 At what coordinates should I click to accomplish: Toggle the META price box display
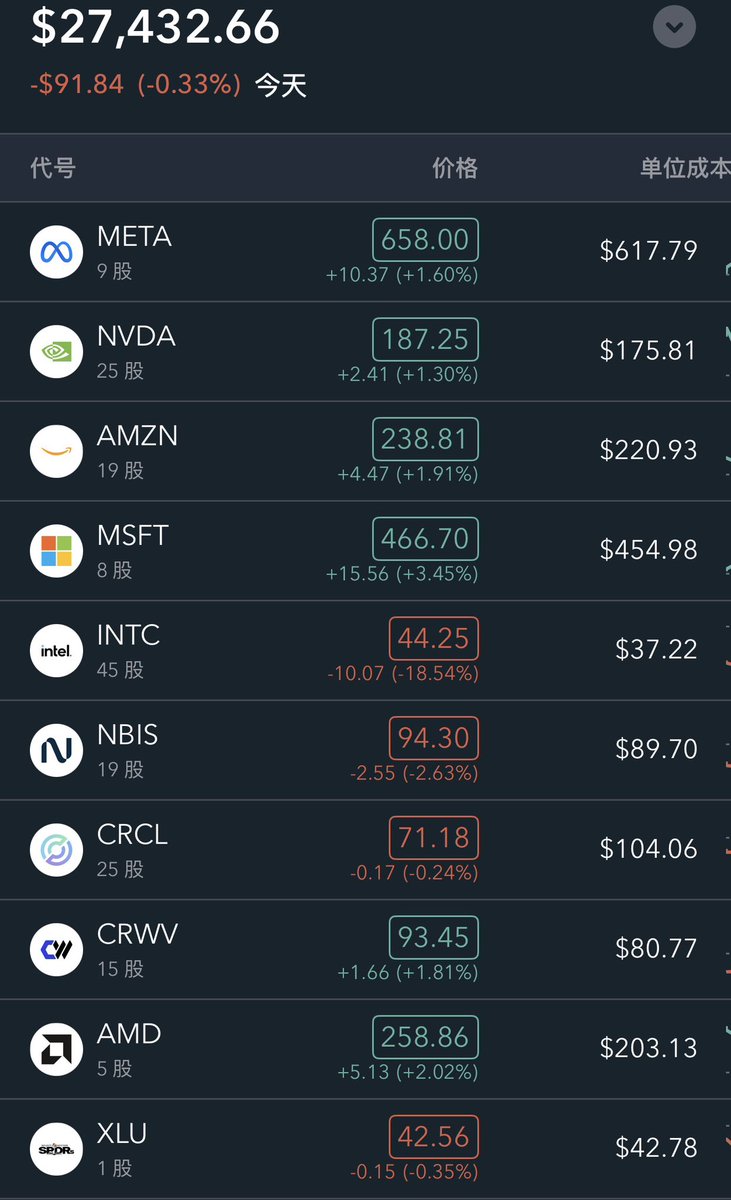[426, 240]
